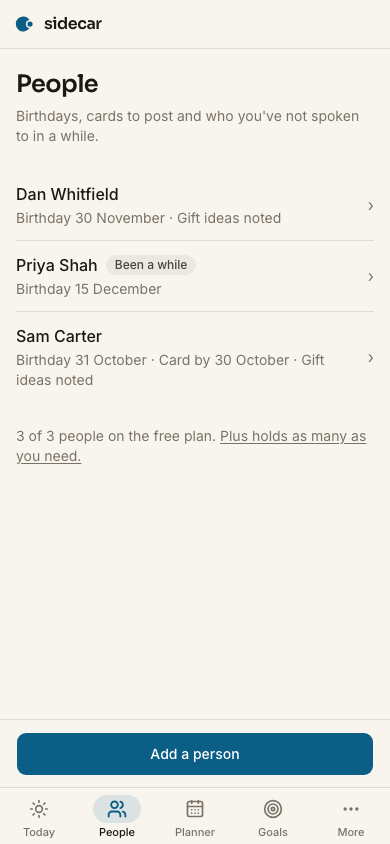Tap Add a person button
Screen dimensions: 390x844
tap(195, 754)
